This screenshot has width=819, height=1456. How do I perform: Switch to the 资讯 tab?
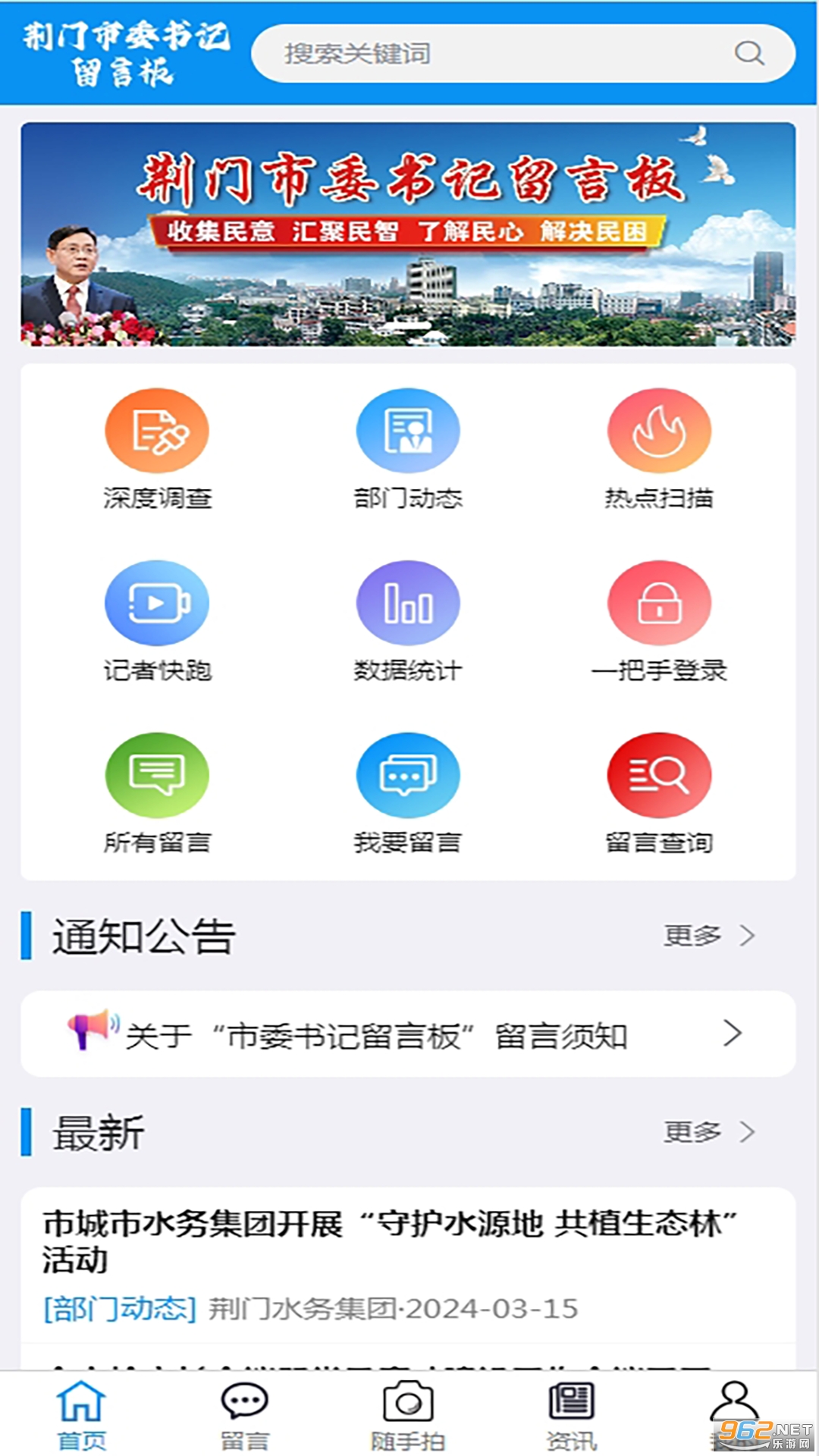click(572, 1415)
